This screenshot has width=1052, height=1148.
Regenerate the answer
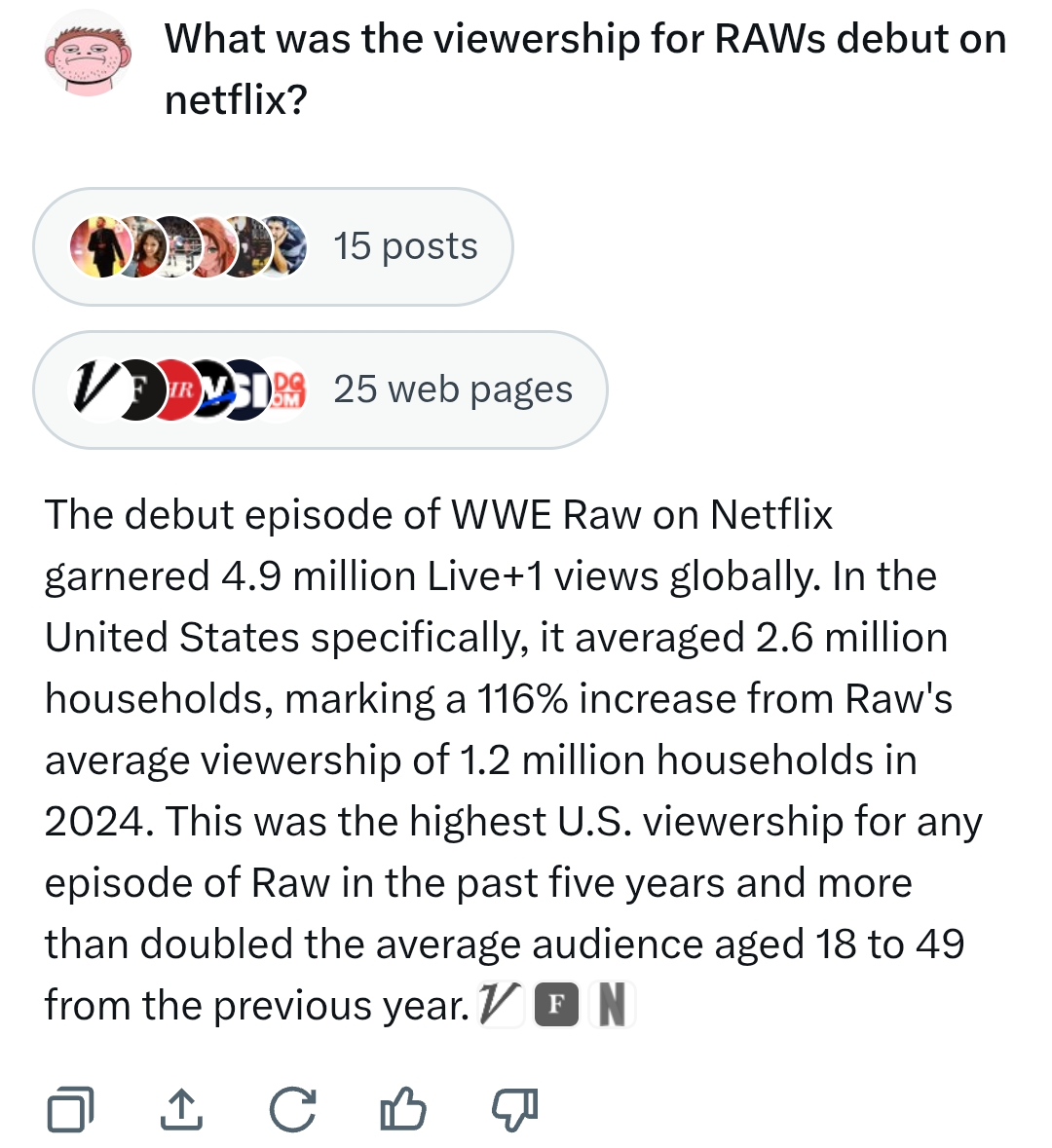coord(292,1109)
